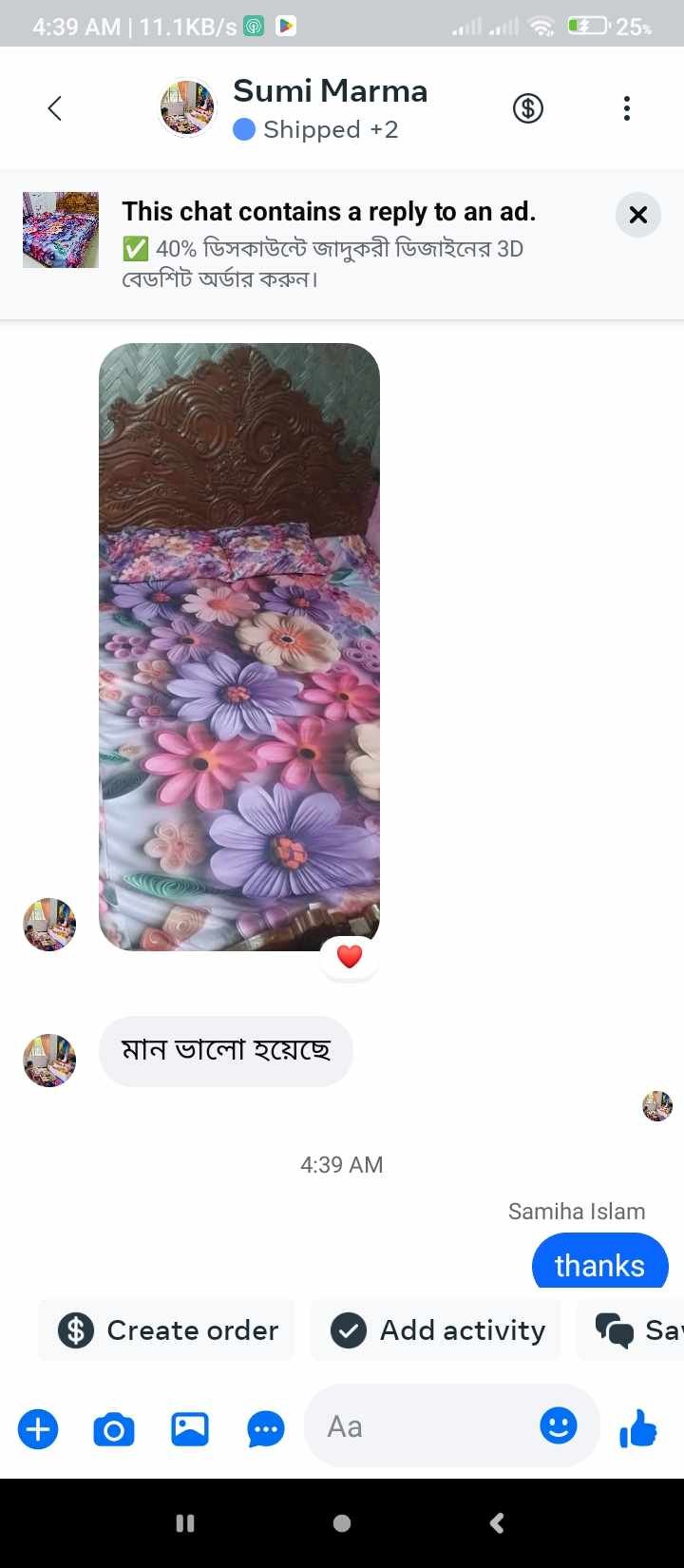Dismiss the ad reply banner
Screen dimensions: 684x1568
pyautogui.click(x=637, y=215)
